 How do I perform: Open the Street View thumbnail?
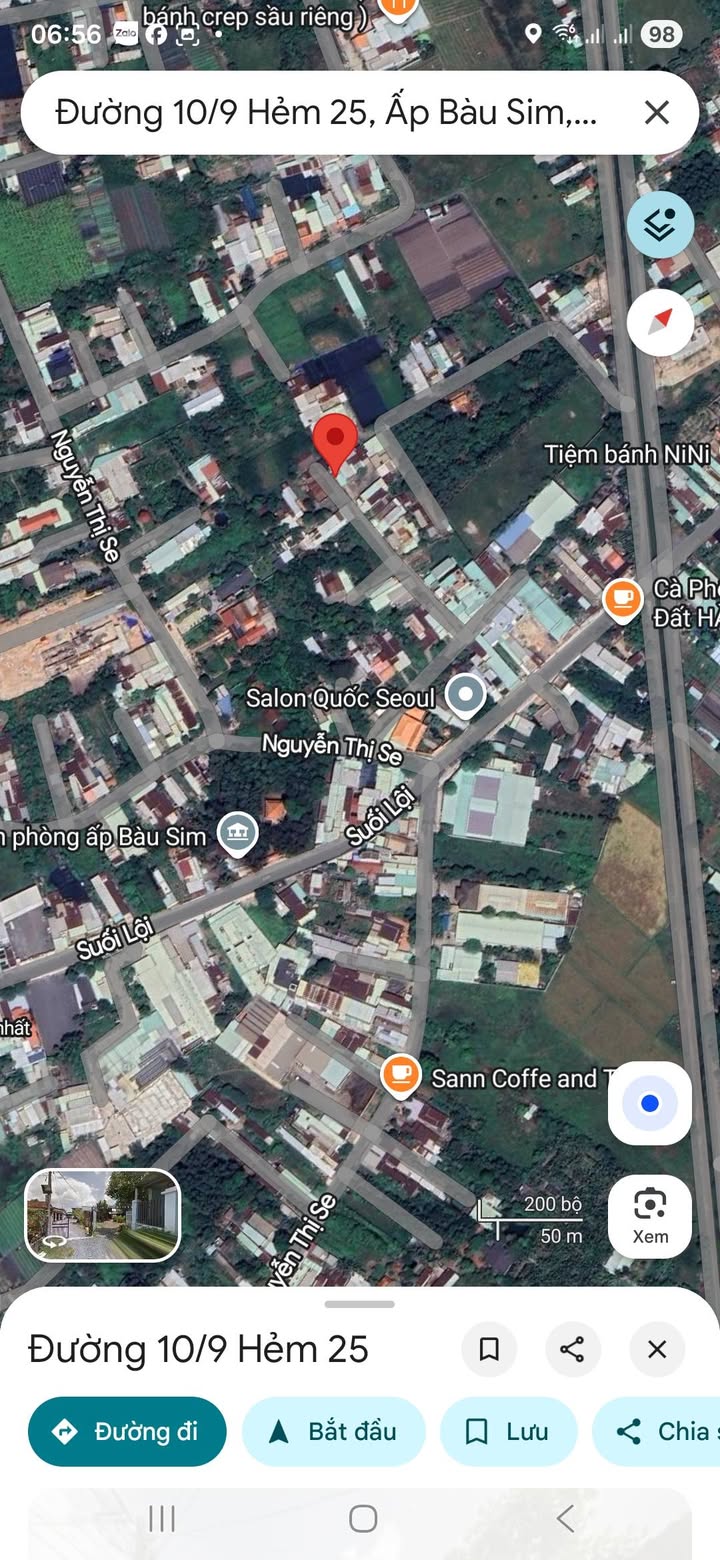point(102,1215)
